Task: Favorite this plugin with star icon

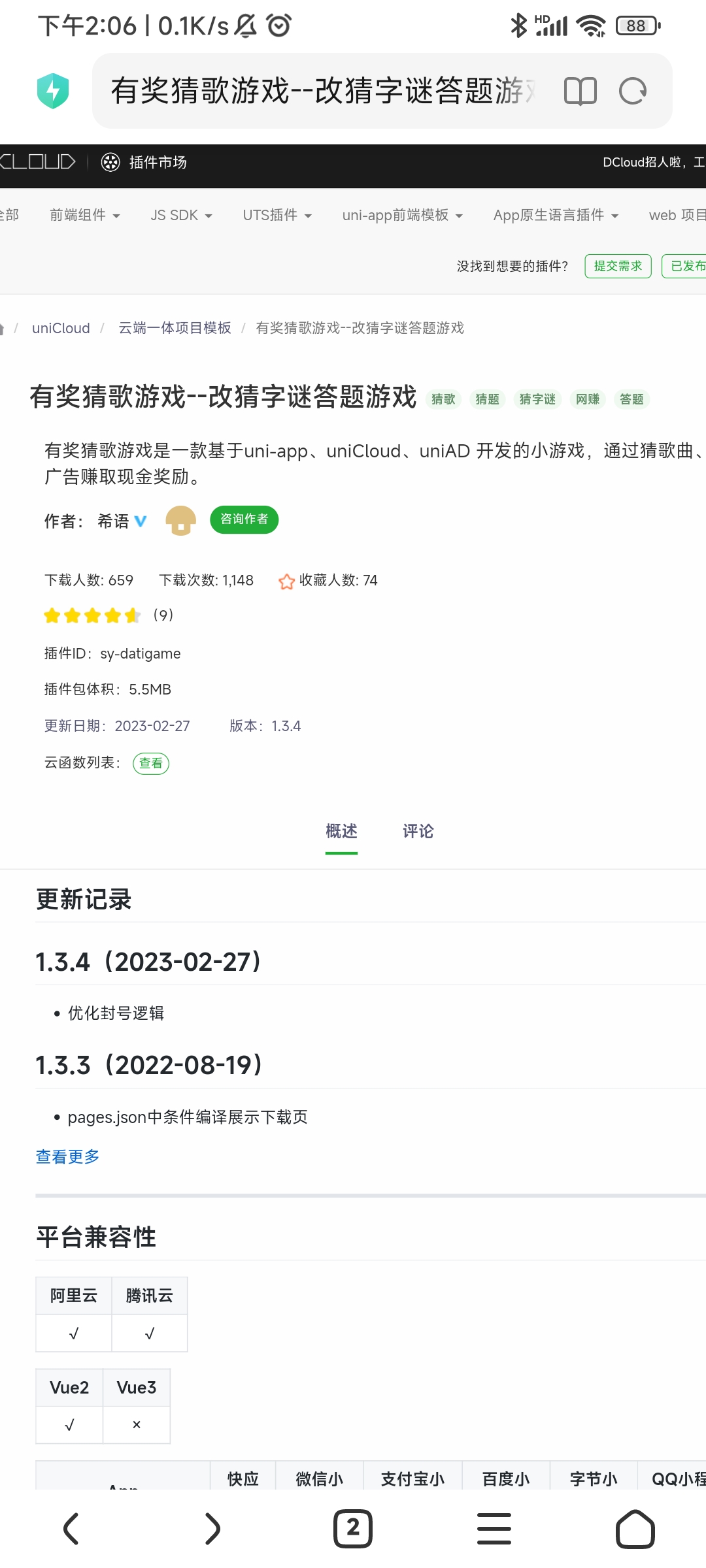Action: click(286, 581)
